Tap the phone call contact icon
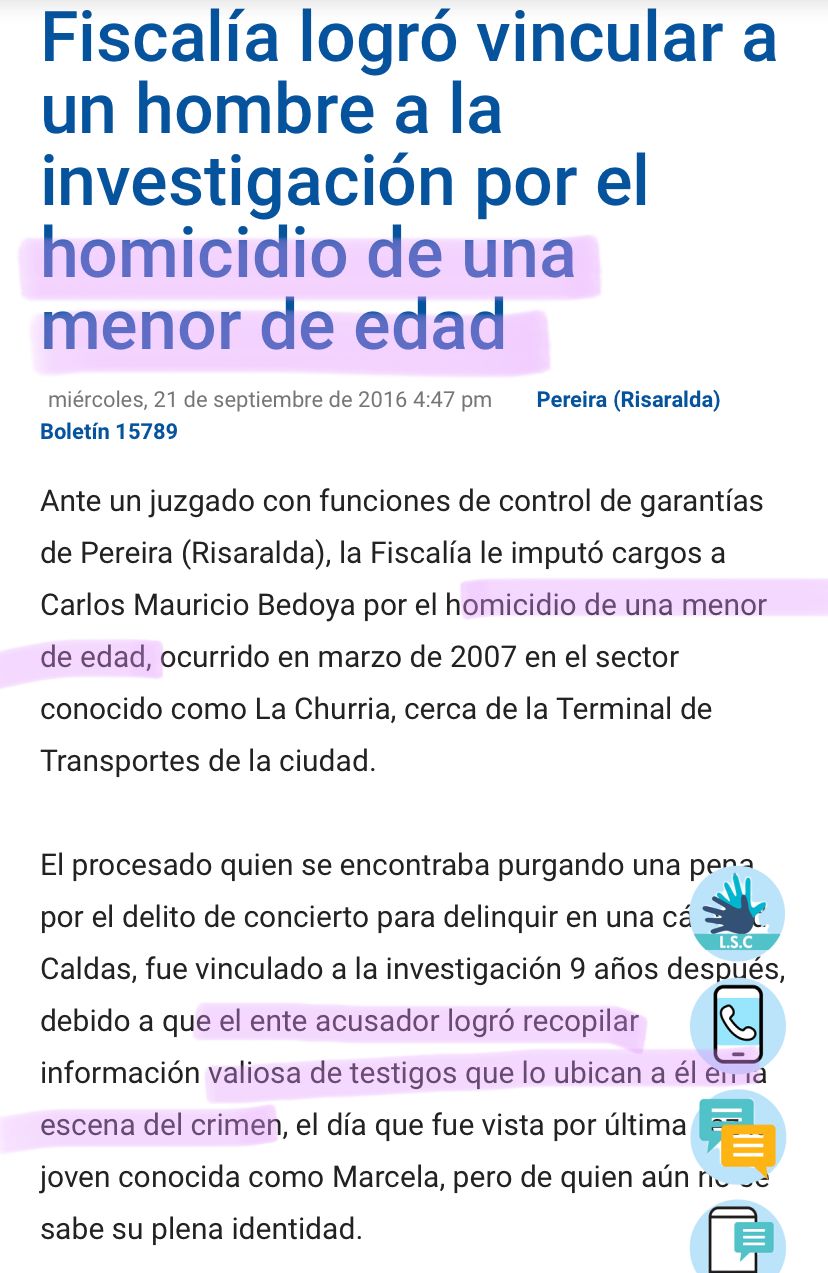Screen dimensions: 828x1273 point(738,1026)
